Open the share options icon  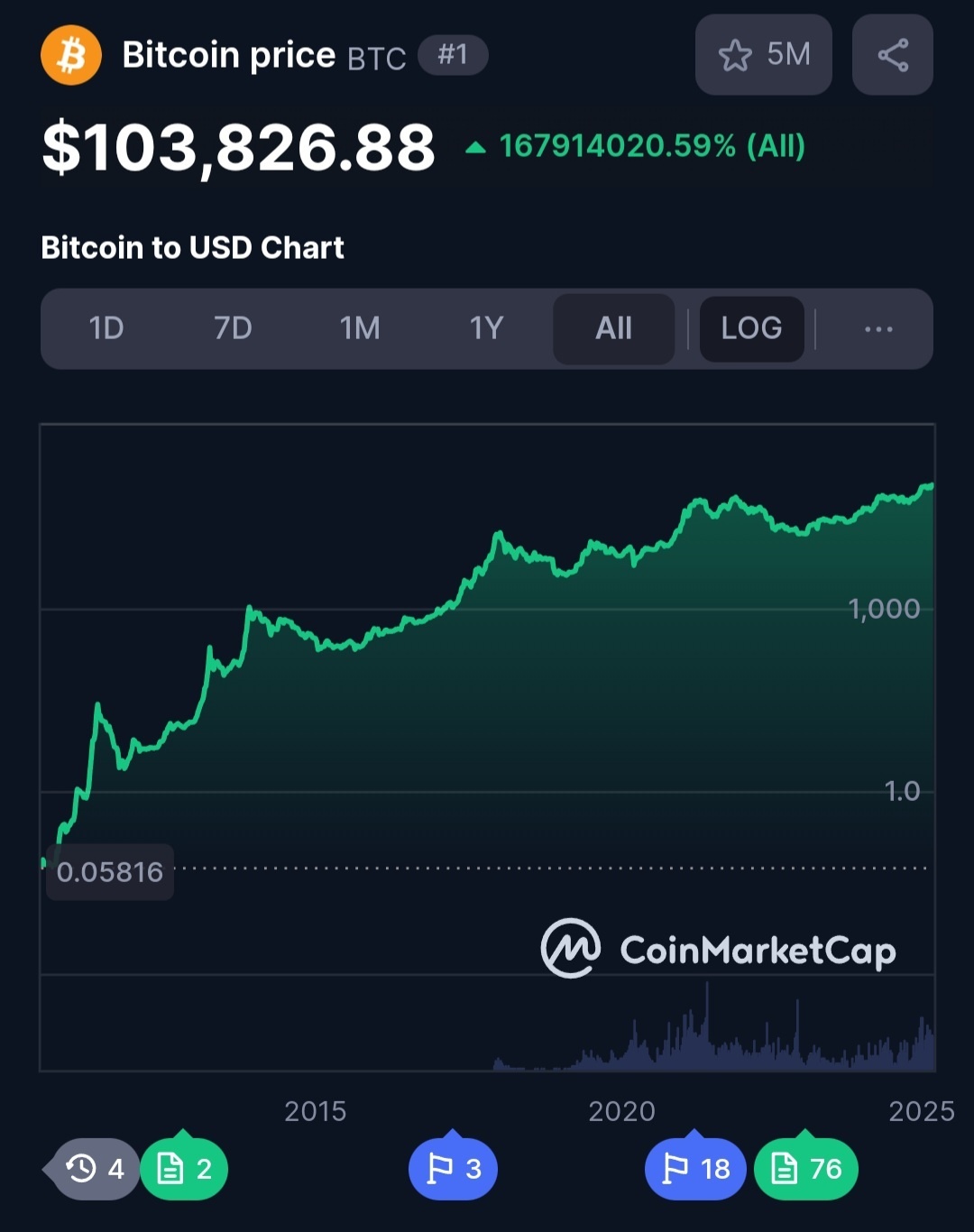(892, 55)
